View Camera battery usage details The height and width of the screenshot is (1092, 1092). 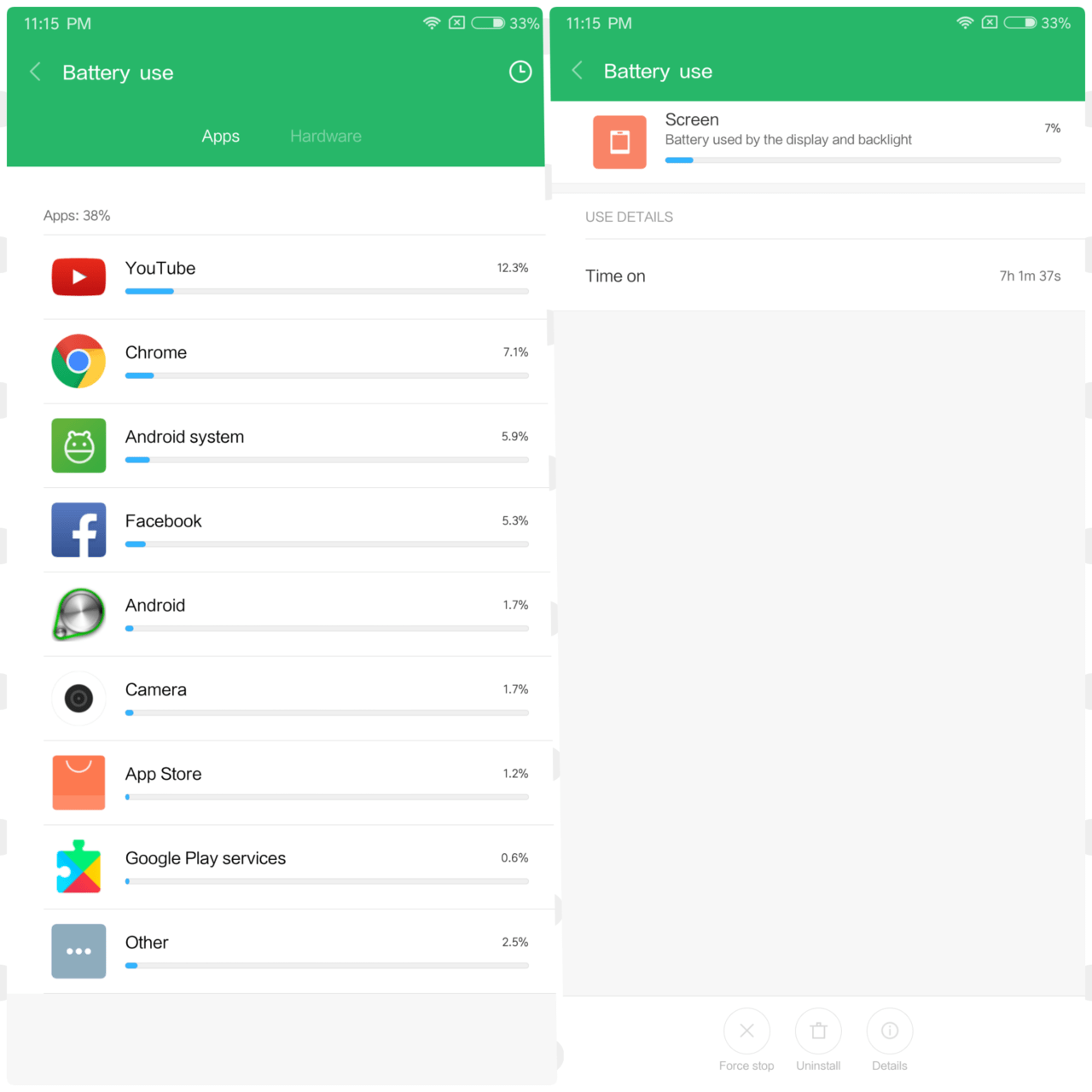pyautogui.click(x=290, y=698)
